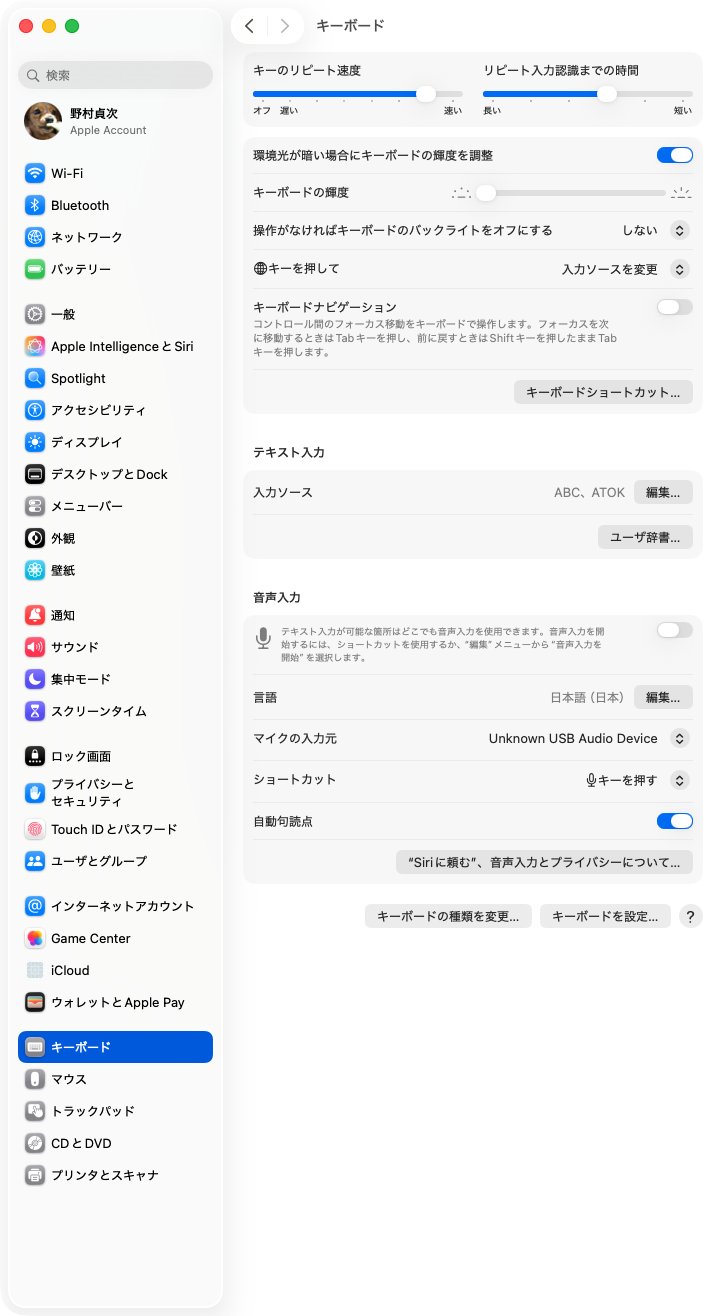Open the ユーザ辞書… button

(645, 537)
